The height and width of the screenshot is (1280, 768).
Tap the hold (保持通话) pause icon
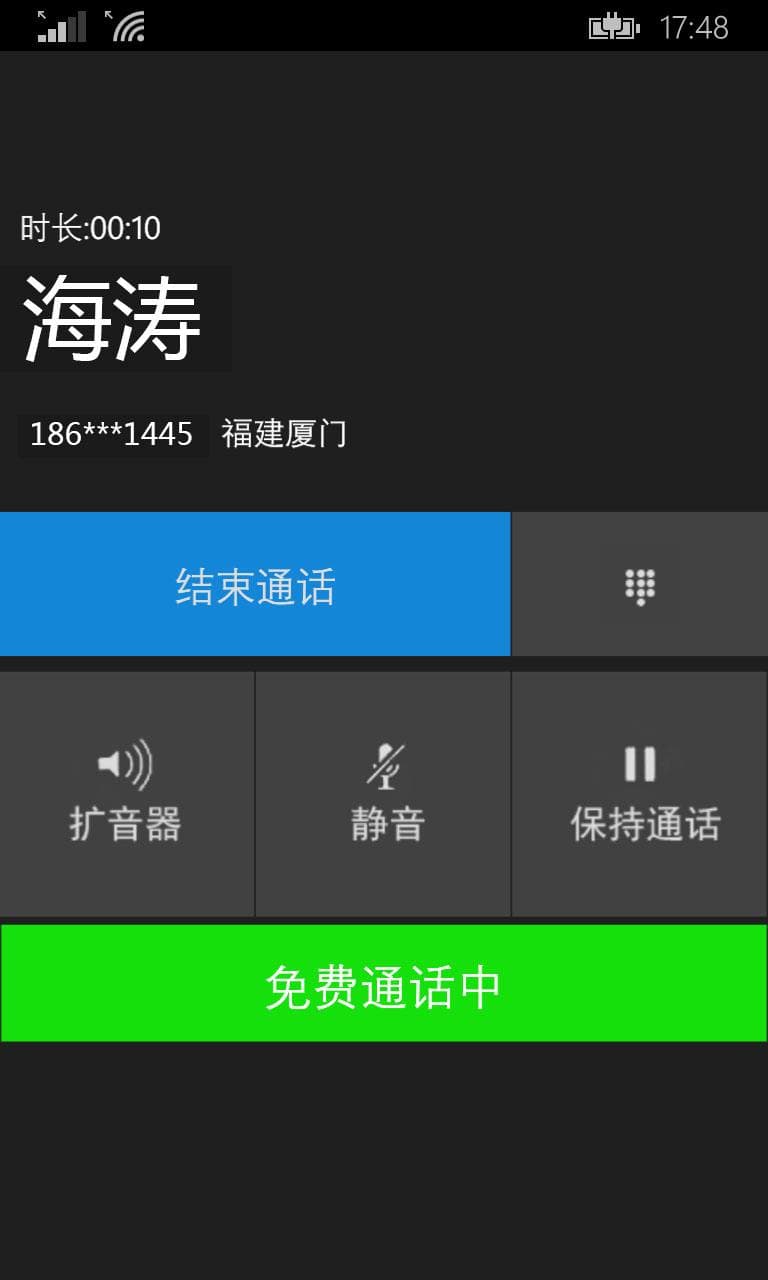coord(639,765)
